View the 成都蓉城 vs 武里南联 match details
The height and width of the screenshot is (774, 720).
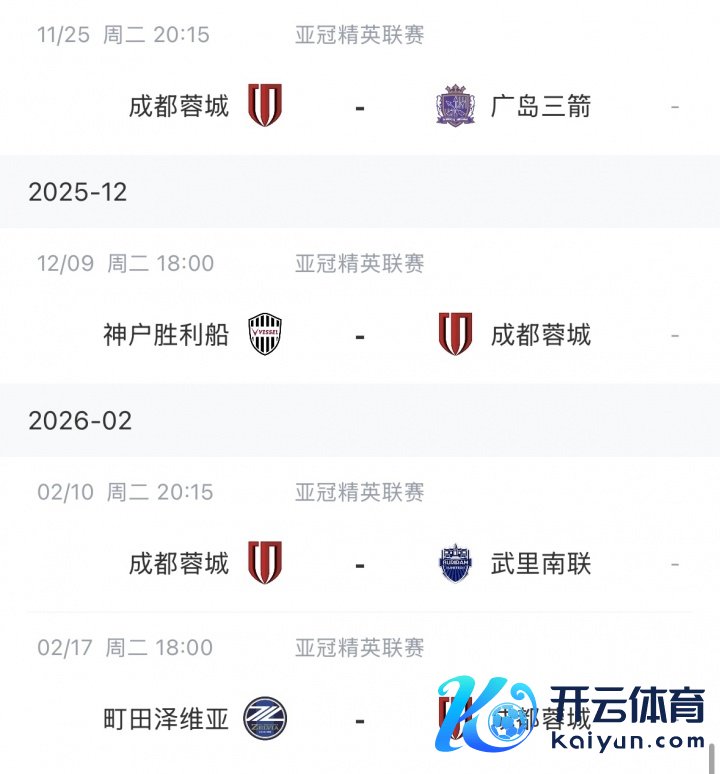[359, 564]
